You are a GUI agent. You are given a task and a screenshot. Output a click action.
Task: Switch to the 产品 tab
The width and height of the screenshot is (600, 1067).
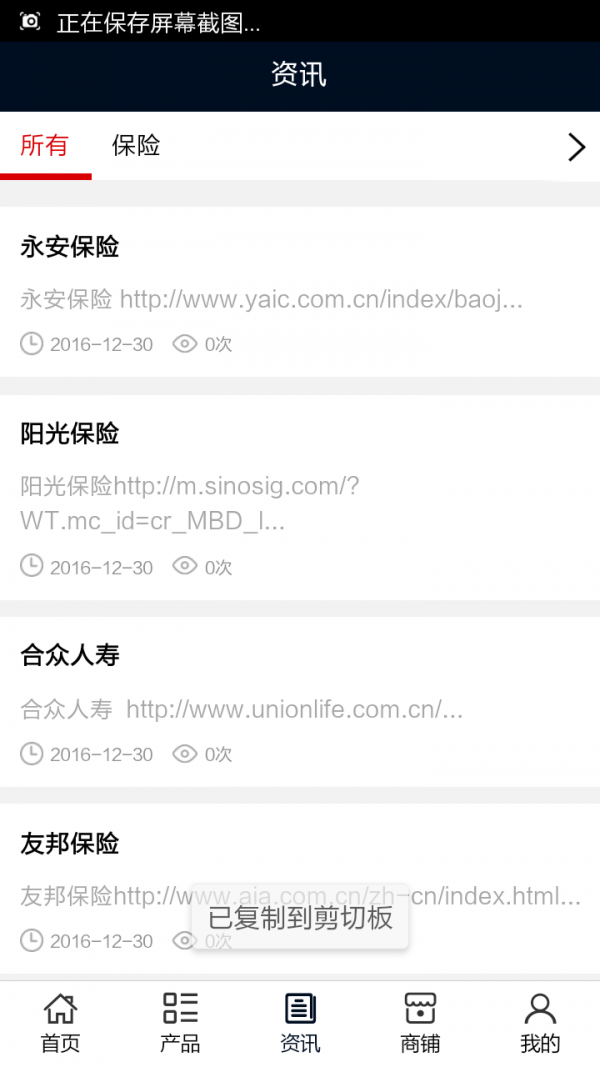pos(180,1023)
